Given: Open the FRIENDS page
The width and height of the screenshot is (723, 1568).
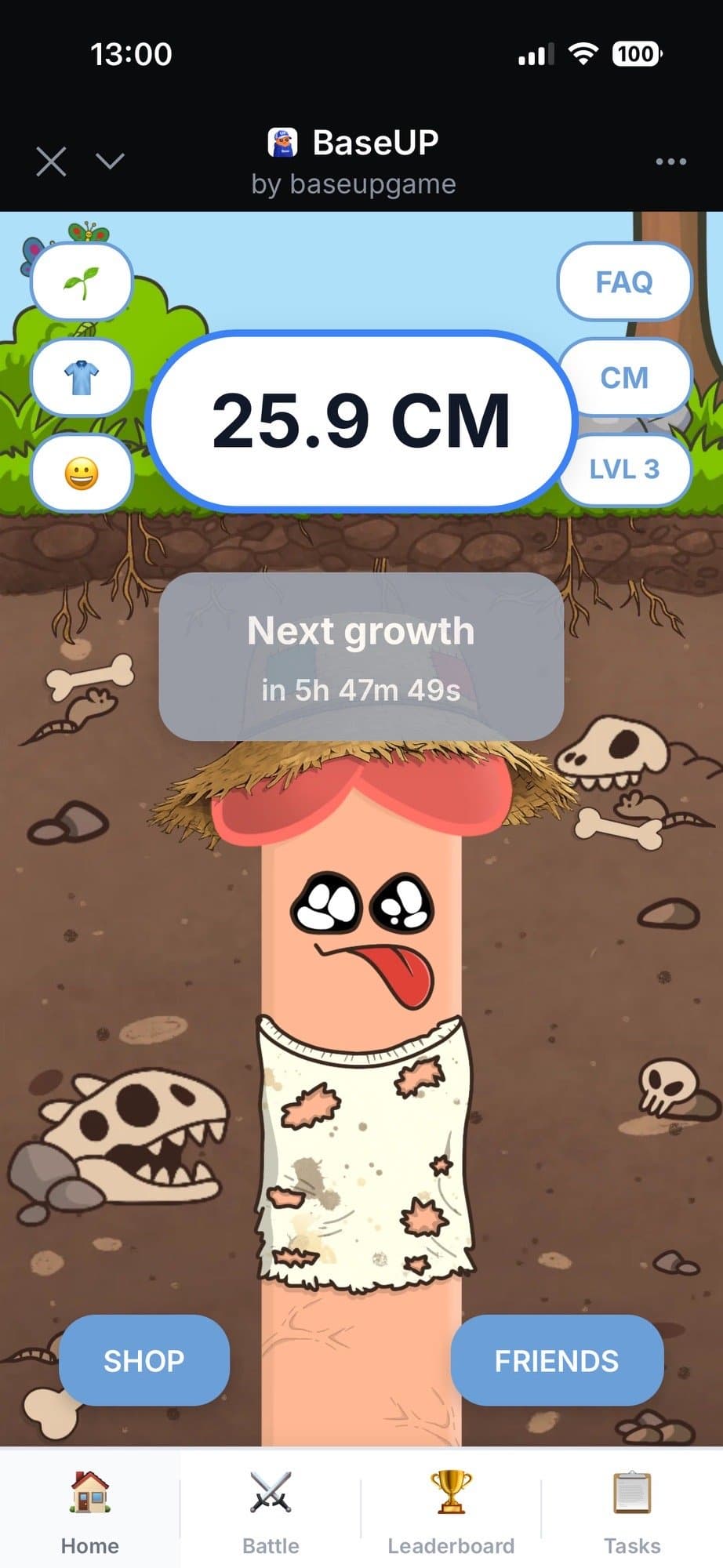Looking at the screenshot, I should [557, 1360].
